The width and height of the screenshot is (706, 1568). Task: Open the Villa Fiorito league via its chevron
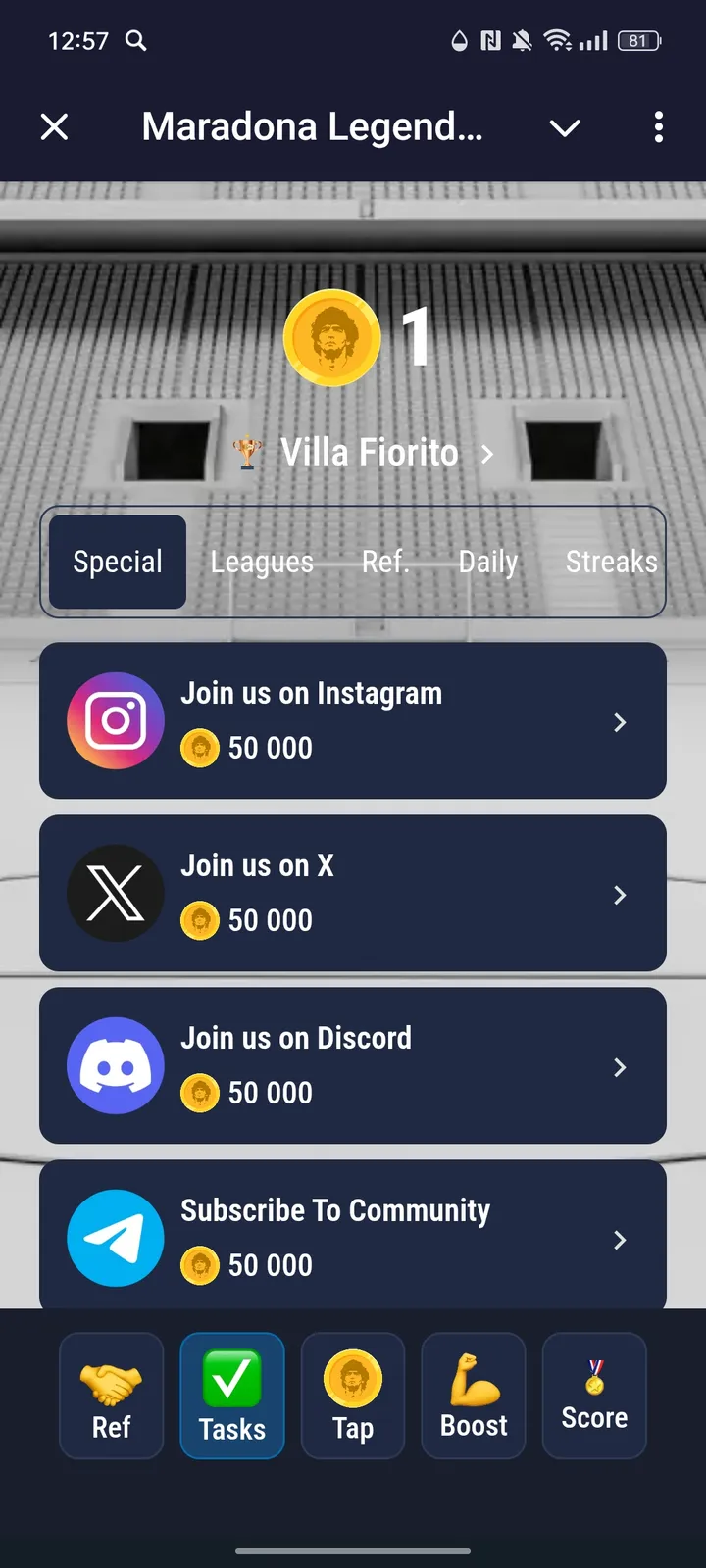click(x=487, y=454)
